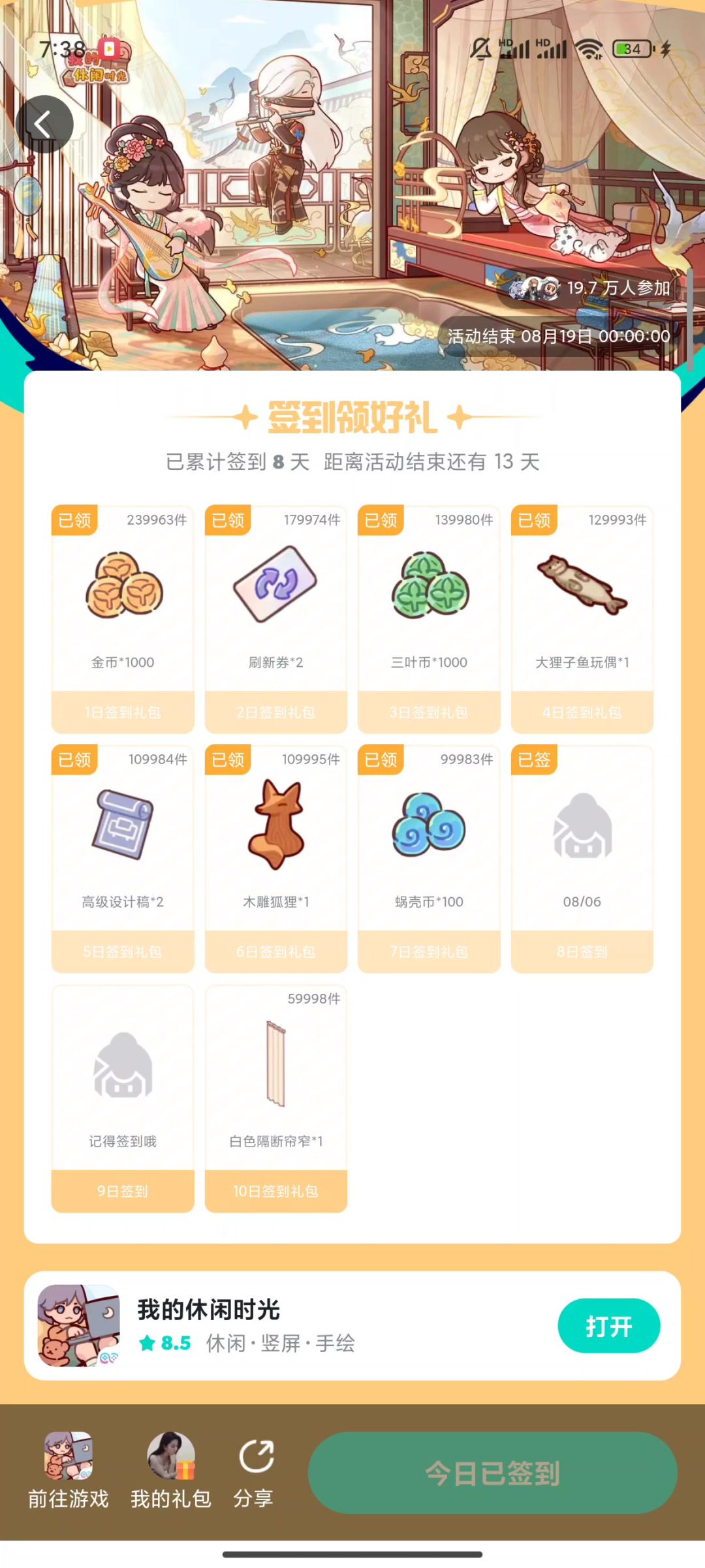Tap the 分享 share icon
Screen dimensions: 705x1568
pyautogui.click(x=255, y=1473)
